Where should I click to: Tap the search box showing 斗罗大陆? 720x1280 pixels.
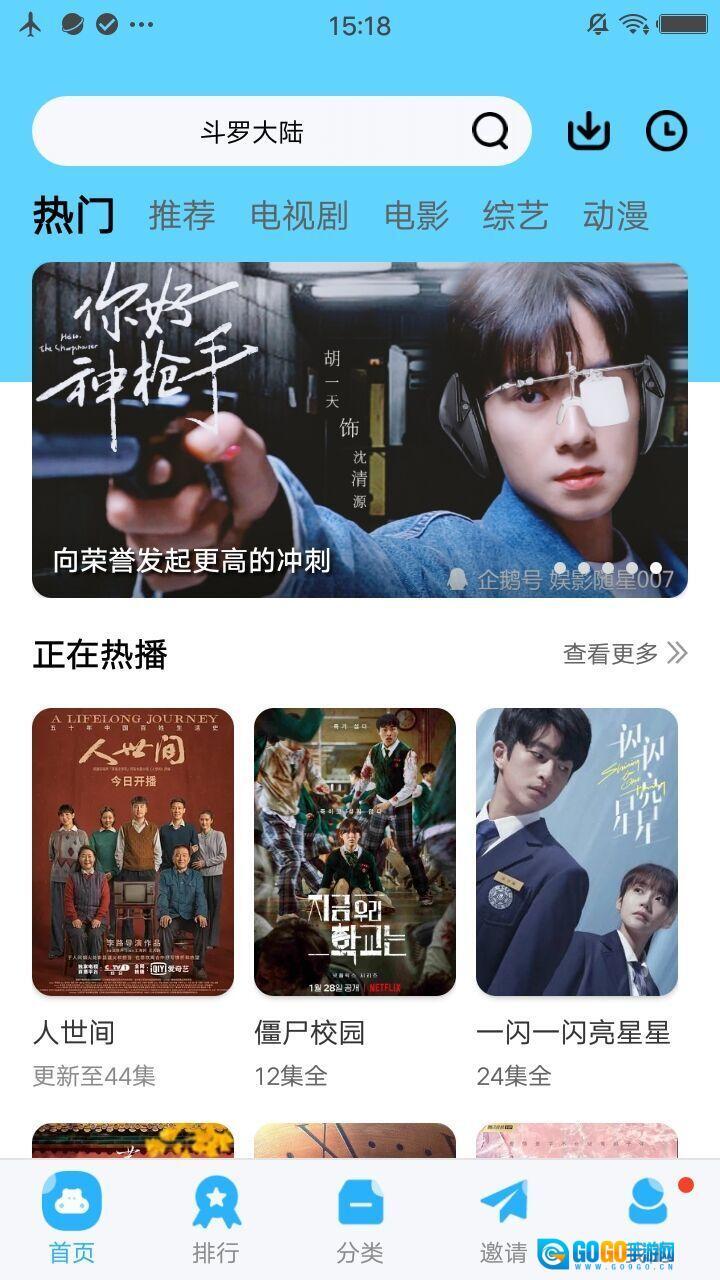(x=250, y=132)
